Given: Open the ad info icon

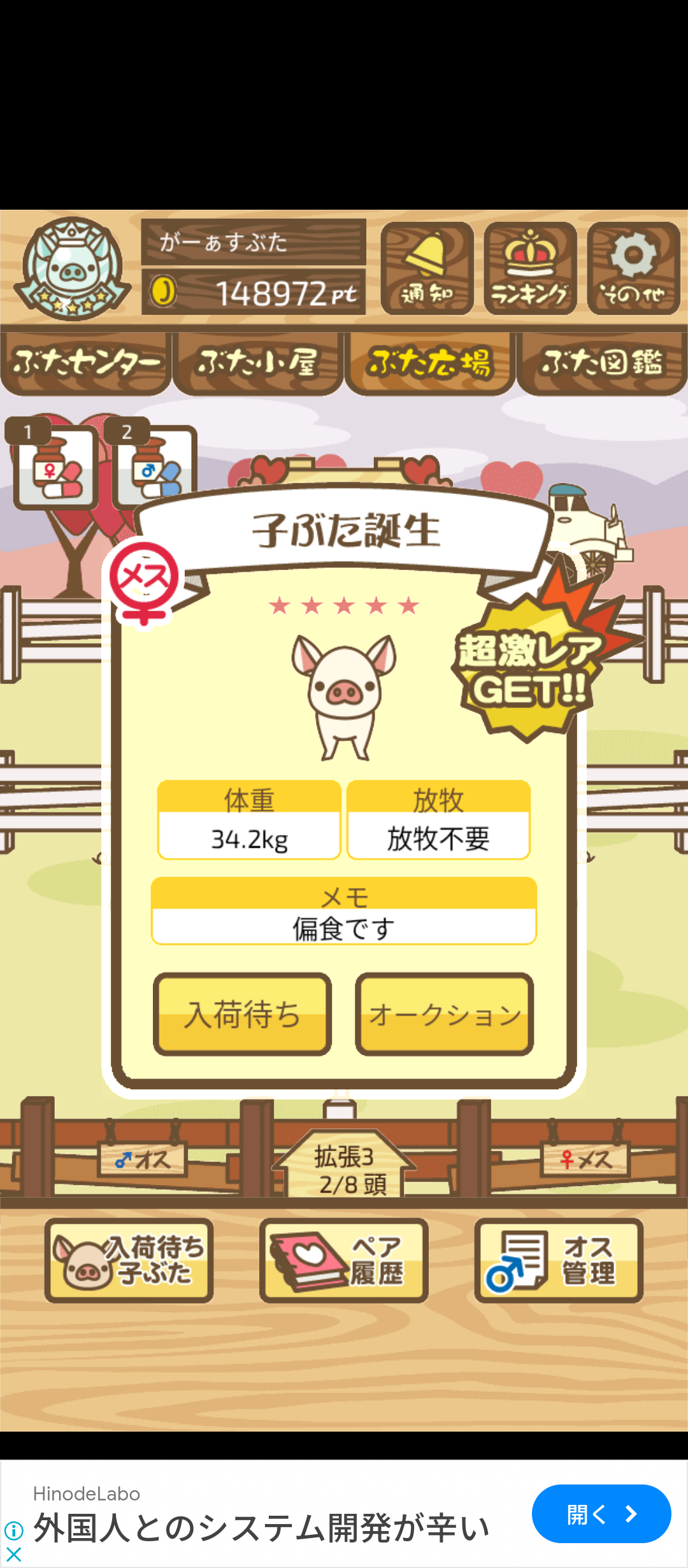Looking at the screenshot, I should 13,1530.
